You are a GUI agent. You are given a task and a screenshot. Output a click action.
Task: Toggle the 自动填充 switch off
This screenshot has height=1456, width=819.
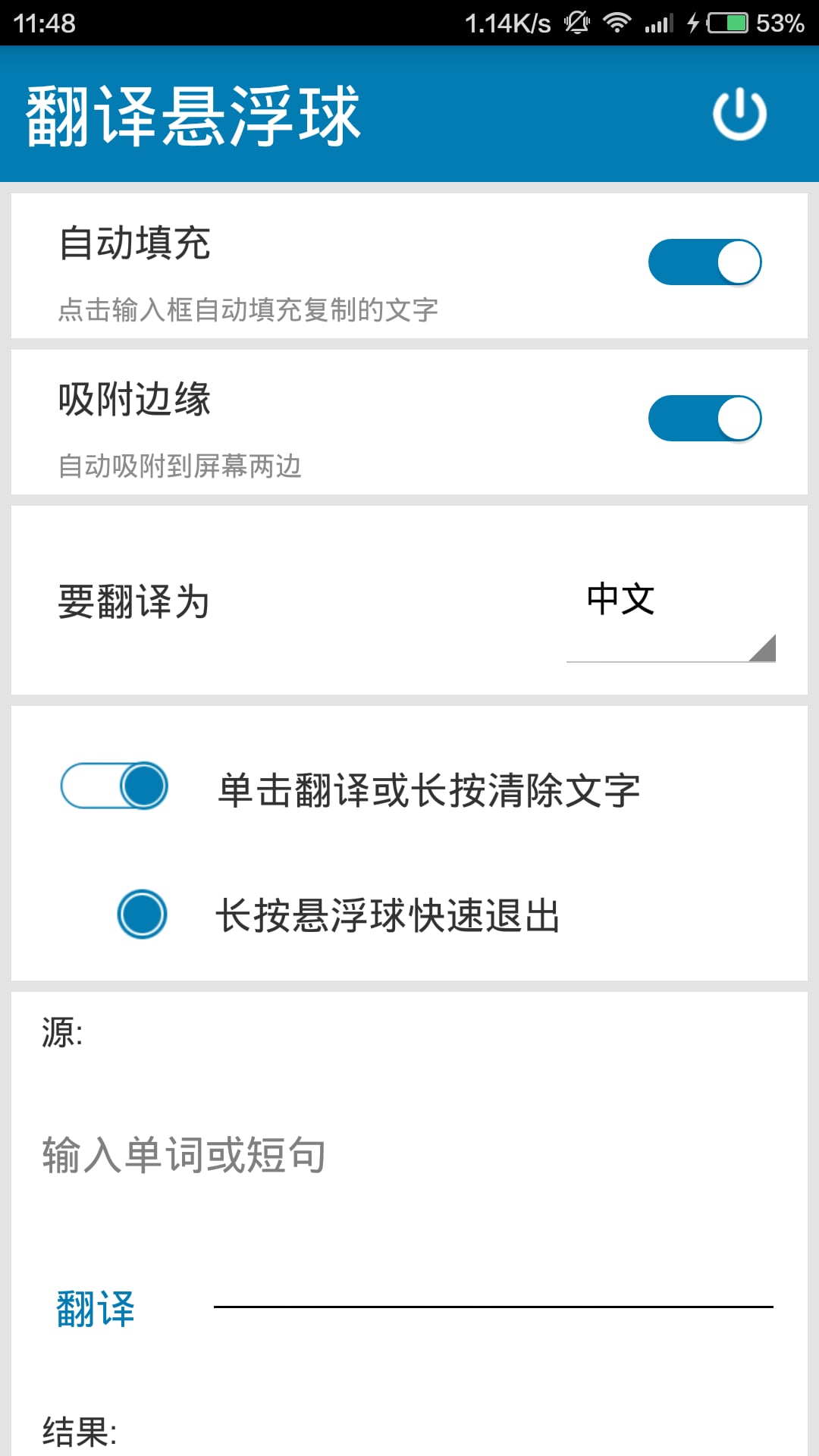(x=704, y=262)
